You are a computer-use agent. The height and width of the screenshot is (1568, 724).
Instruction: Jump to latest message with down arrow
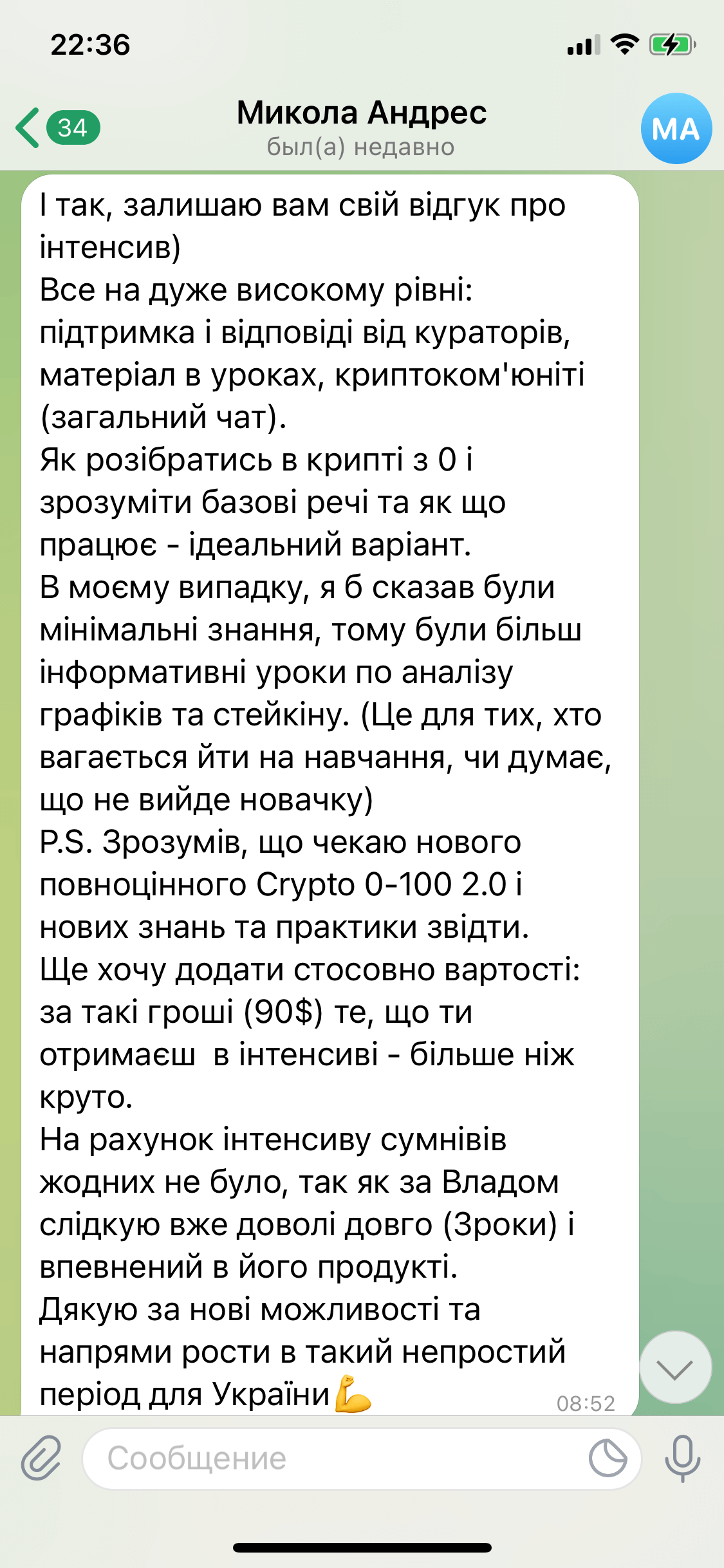tap(675, 1368)
